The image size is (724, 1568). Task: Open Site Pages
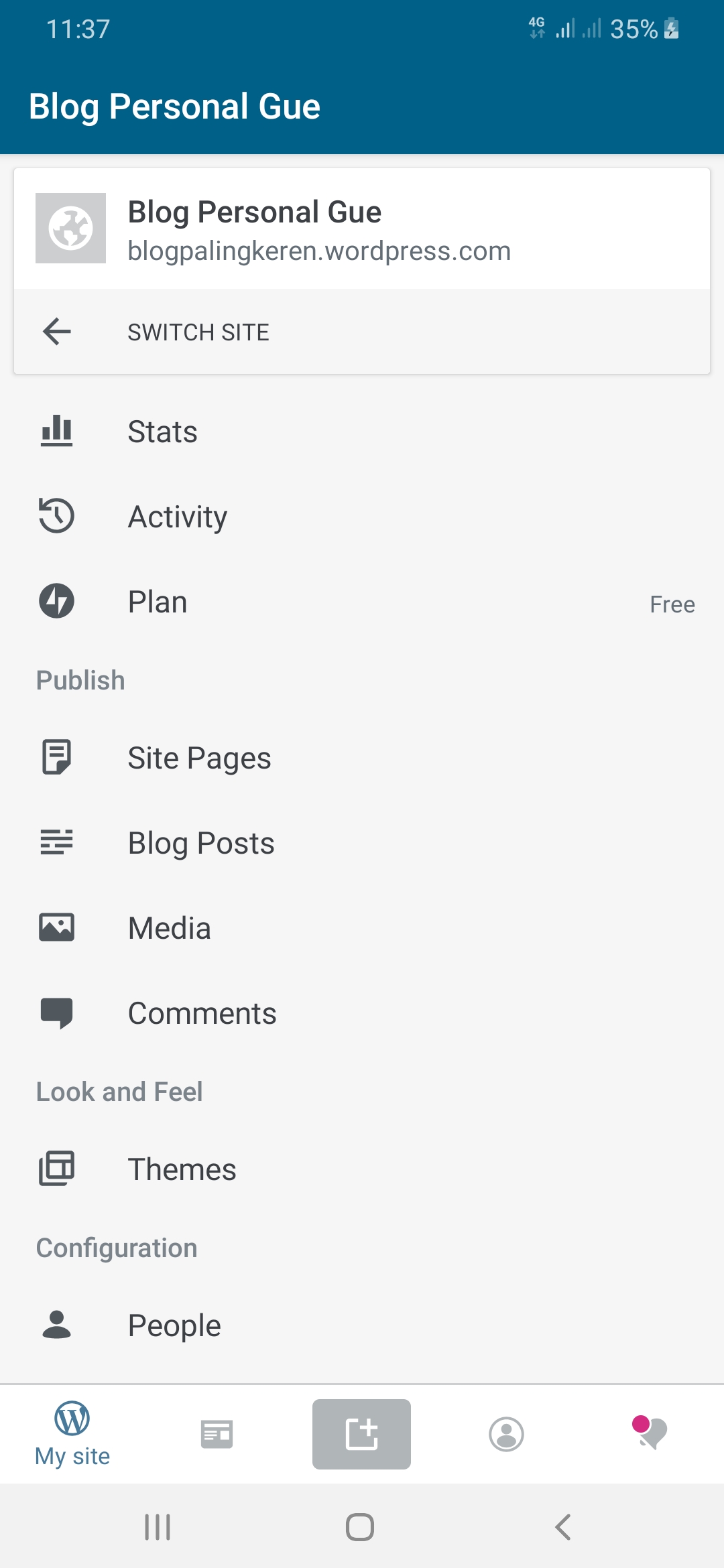(x=362, y=758)
